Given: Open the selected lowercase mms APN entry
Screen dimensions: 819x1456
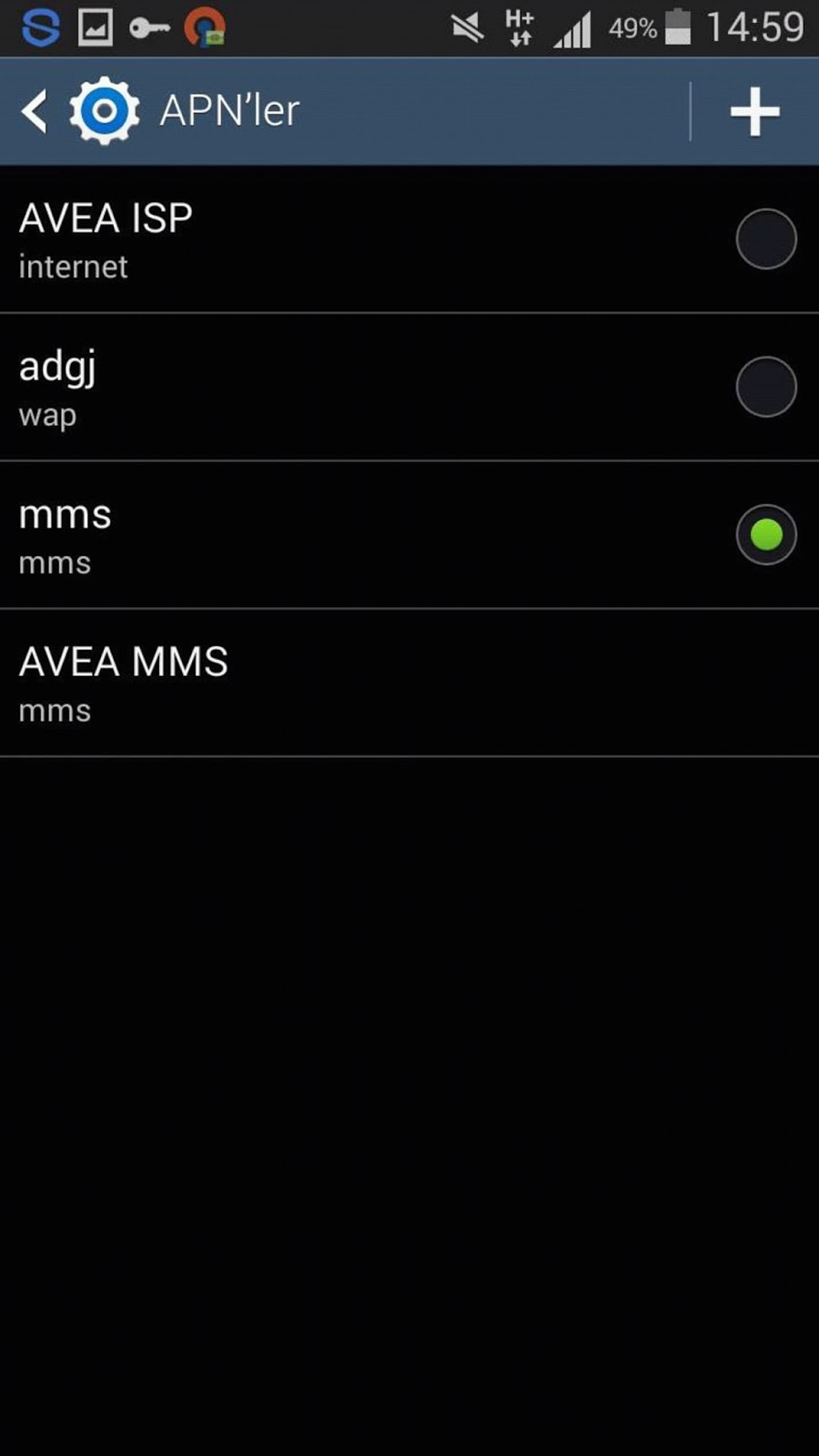Looking at the screenshot, I should click(409, 535).
